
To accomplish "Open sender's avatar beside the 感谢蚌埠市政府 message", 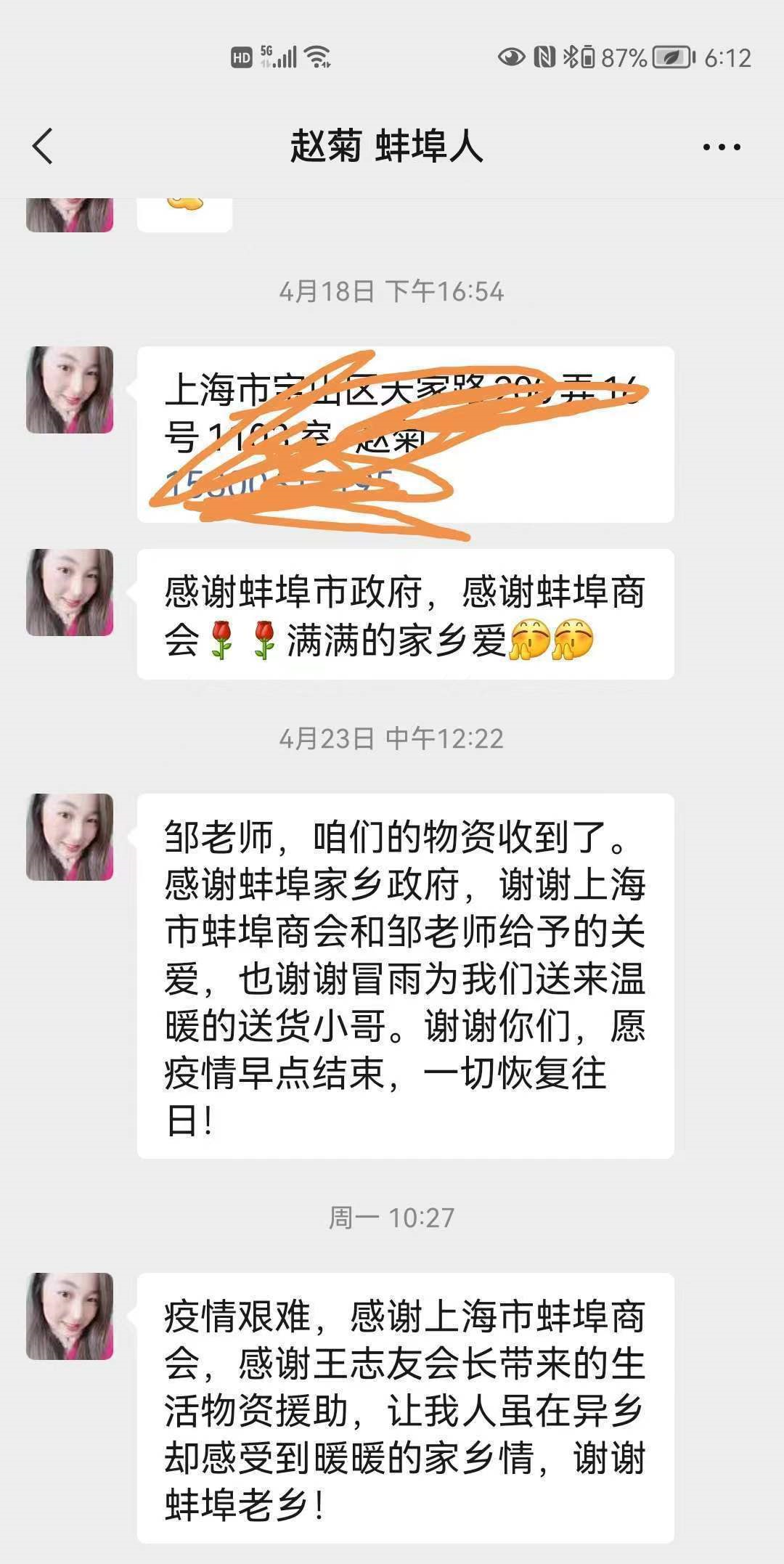I will pyautogui.click(x=70, y=592).
